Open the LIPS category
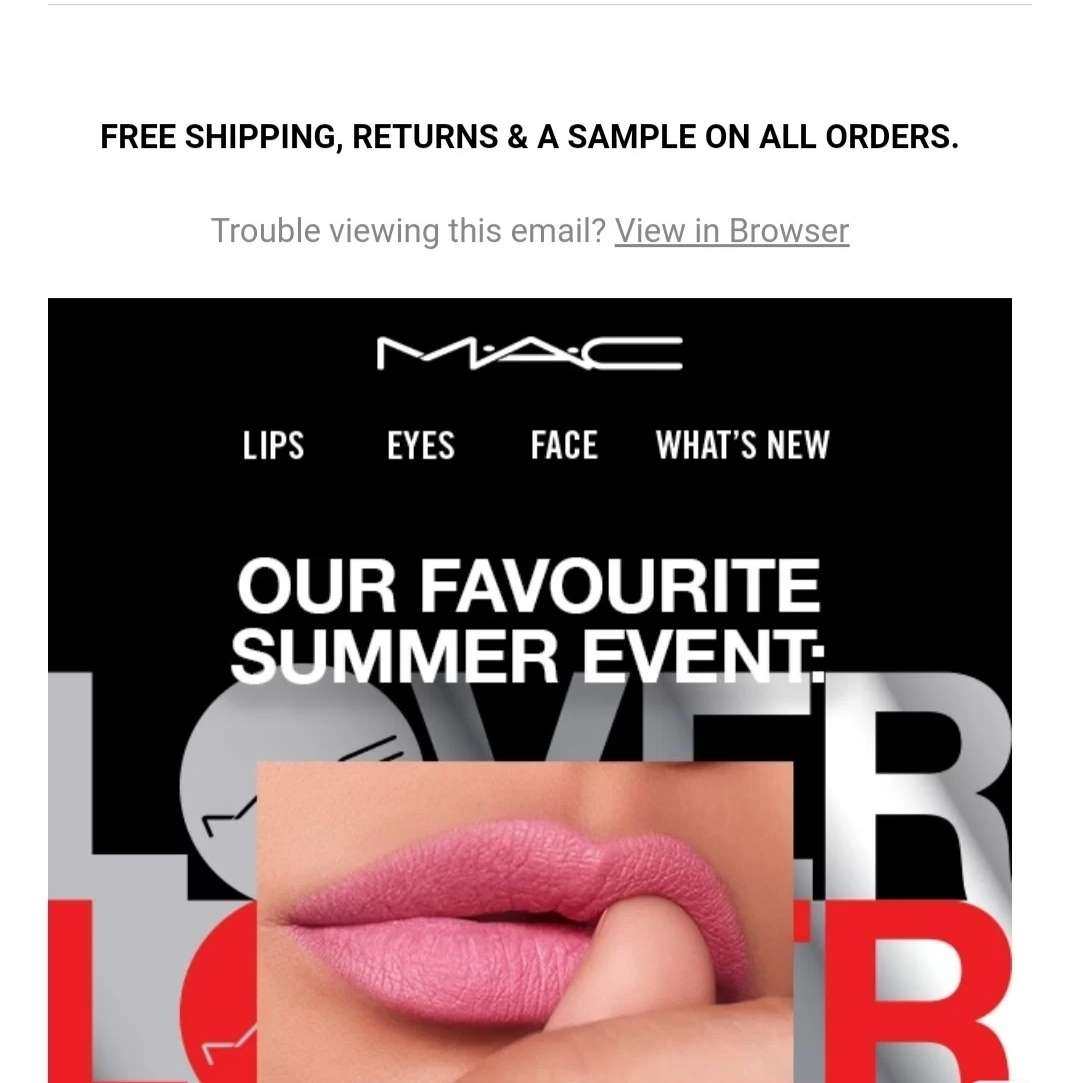 click(x=273, y=446)
